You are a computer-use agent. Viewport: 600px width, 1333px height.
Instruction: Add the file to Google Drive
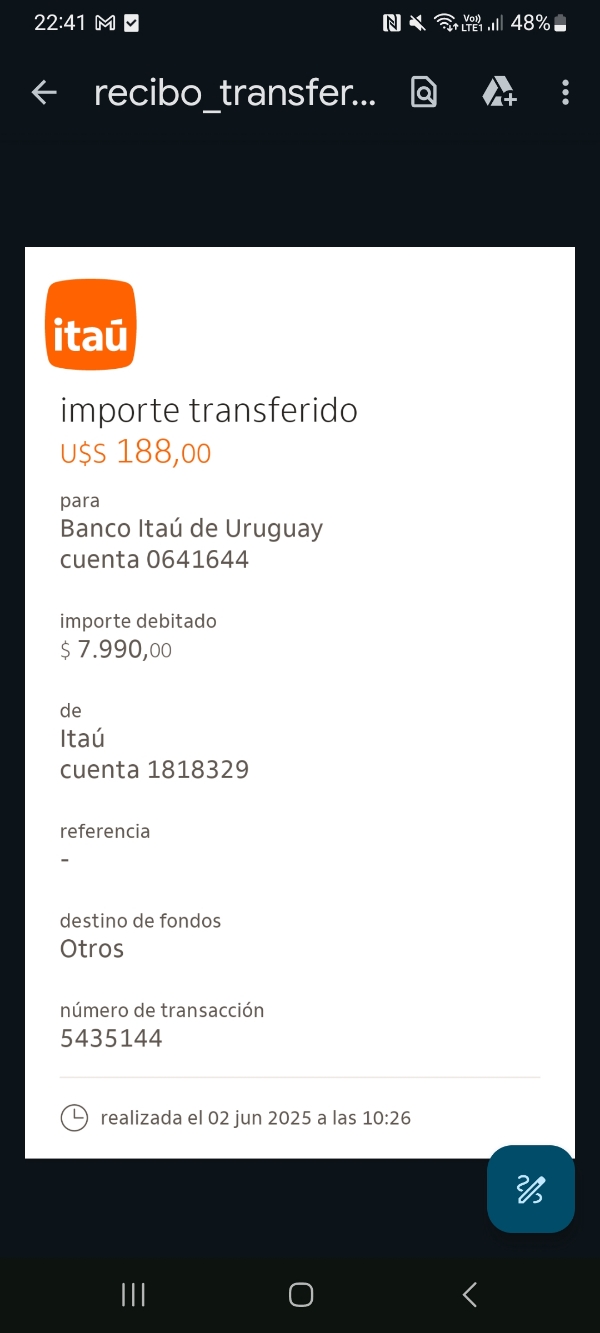(498, 93)
